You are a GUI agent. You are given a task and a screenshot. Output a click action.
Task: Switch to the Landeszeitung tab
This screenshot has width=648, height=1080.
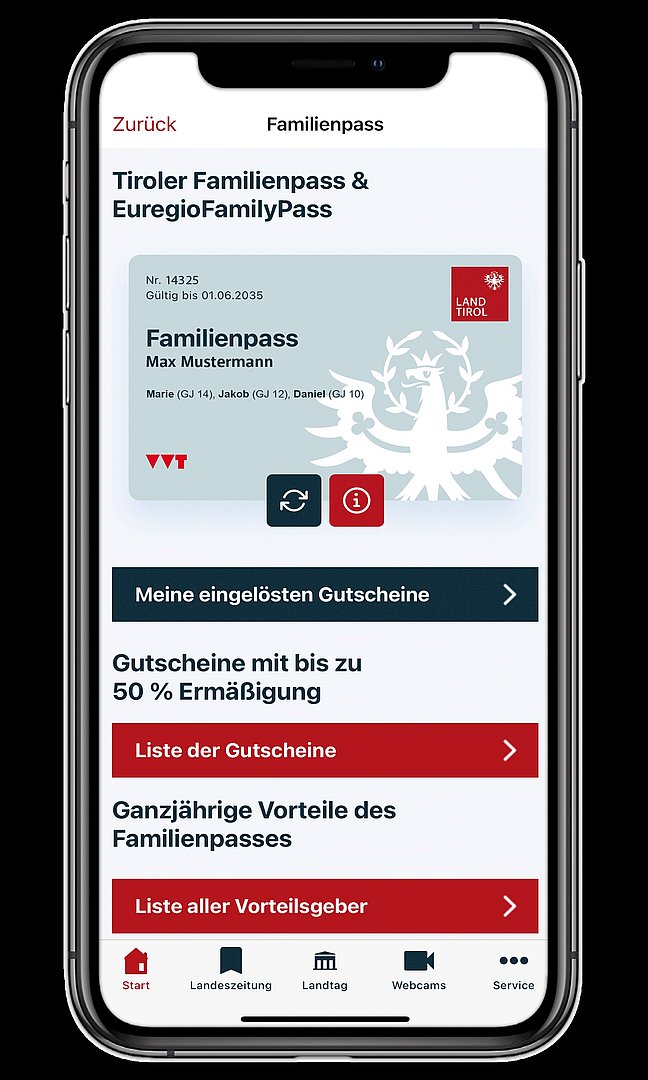pos(231,969)
